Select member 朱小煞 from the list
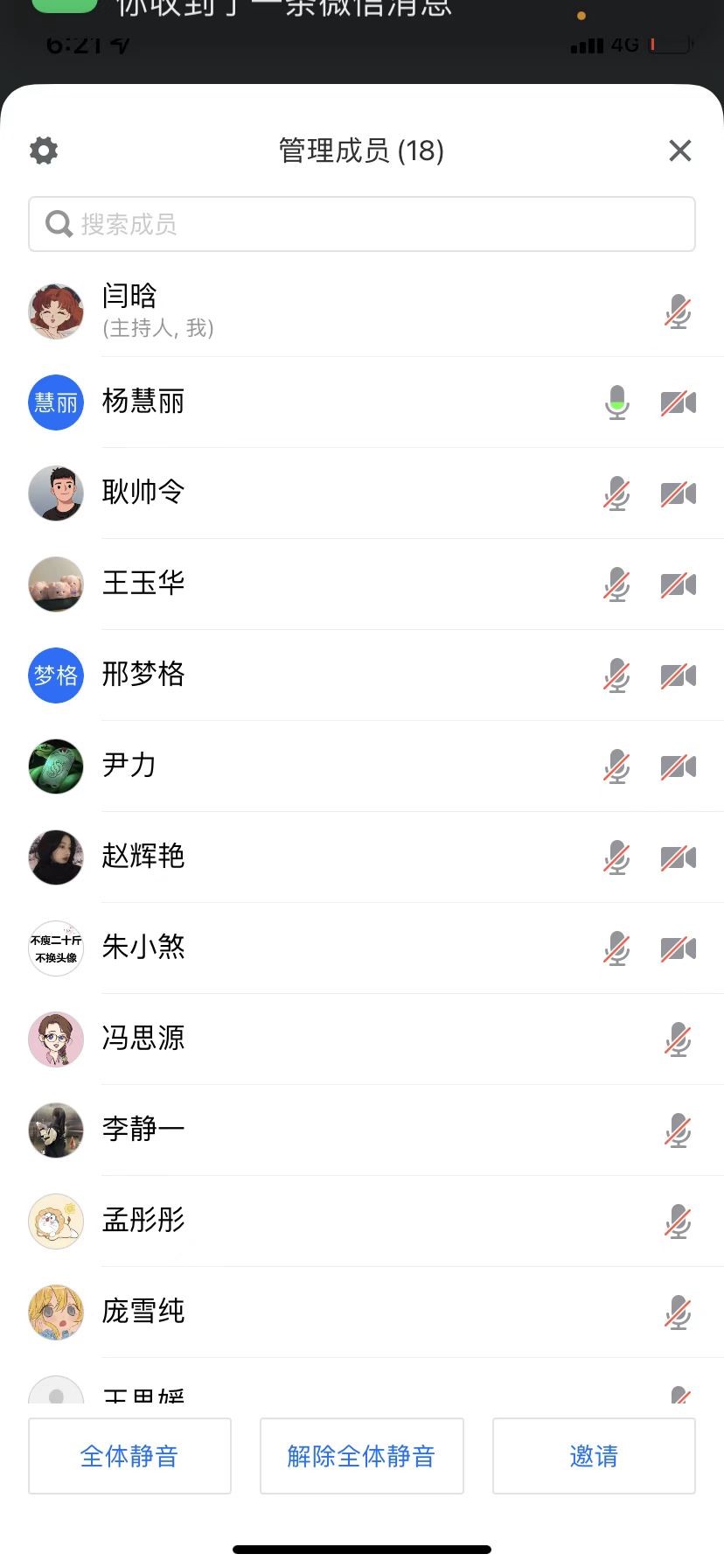This screenshot has height=1568, width=724. [143, 948]
